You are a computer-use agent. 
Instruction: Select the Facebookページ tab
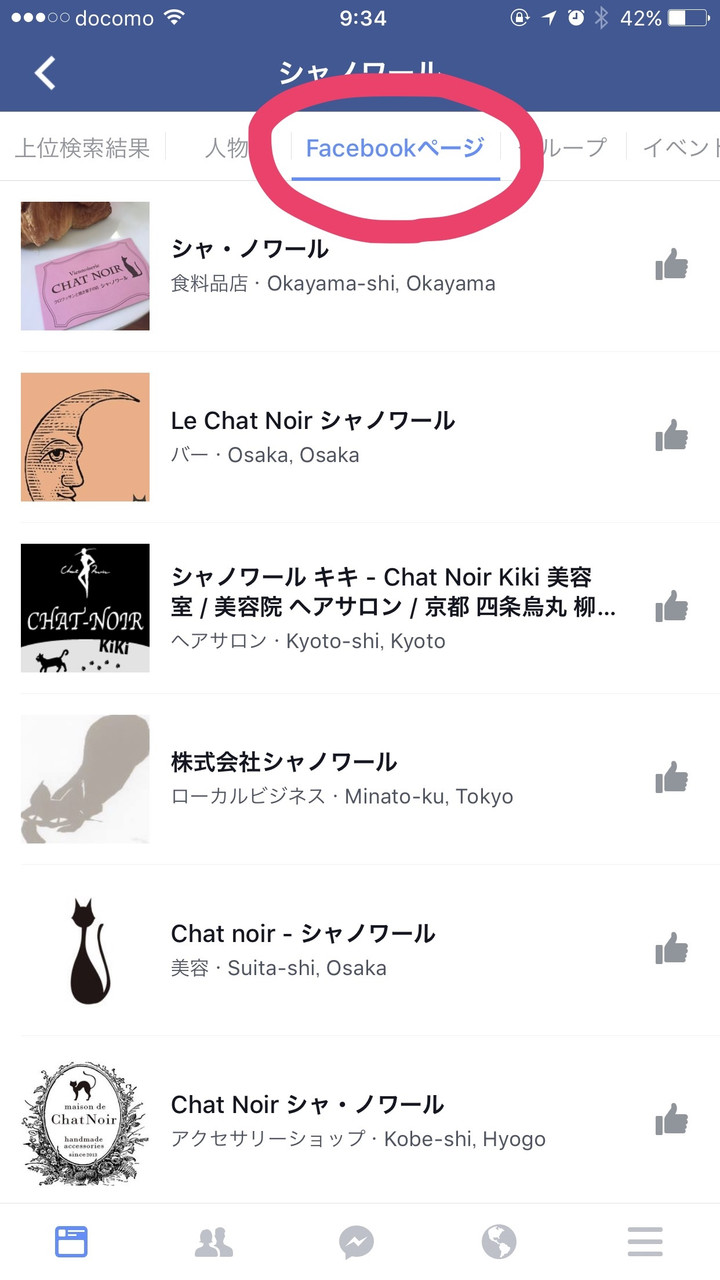coord(395,148)
